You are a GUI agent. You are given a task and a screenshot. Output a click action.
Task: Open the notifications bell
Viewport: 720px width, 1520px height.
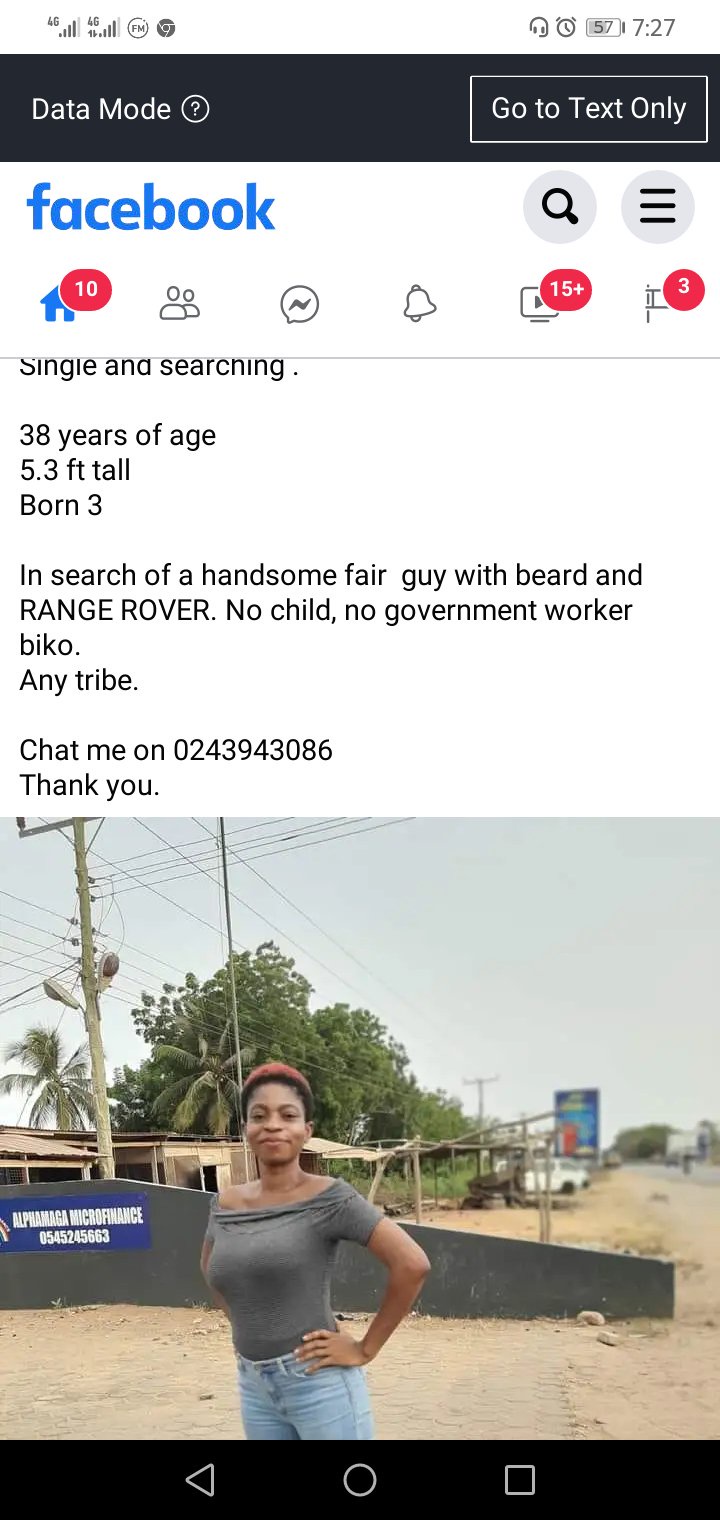click(419, 303)
